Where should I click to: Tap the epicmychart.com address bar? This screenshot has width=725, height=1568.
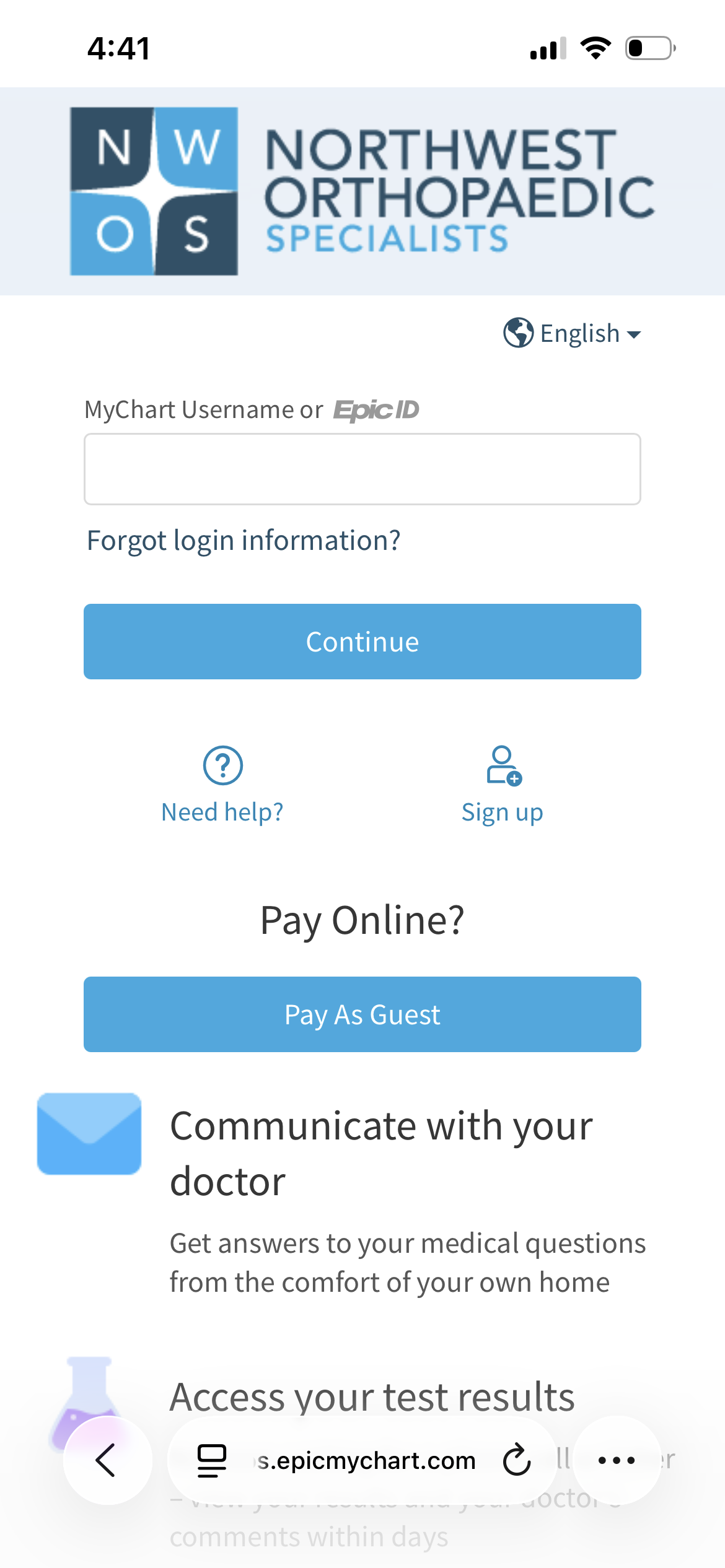[x=366, y=1460]
